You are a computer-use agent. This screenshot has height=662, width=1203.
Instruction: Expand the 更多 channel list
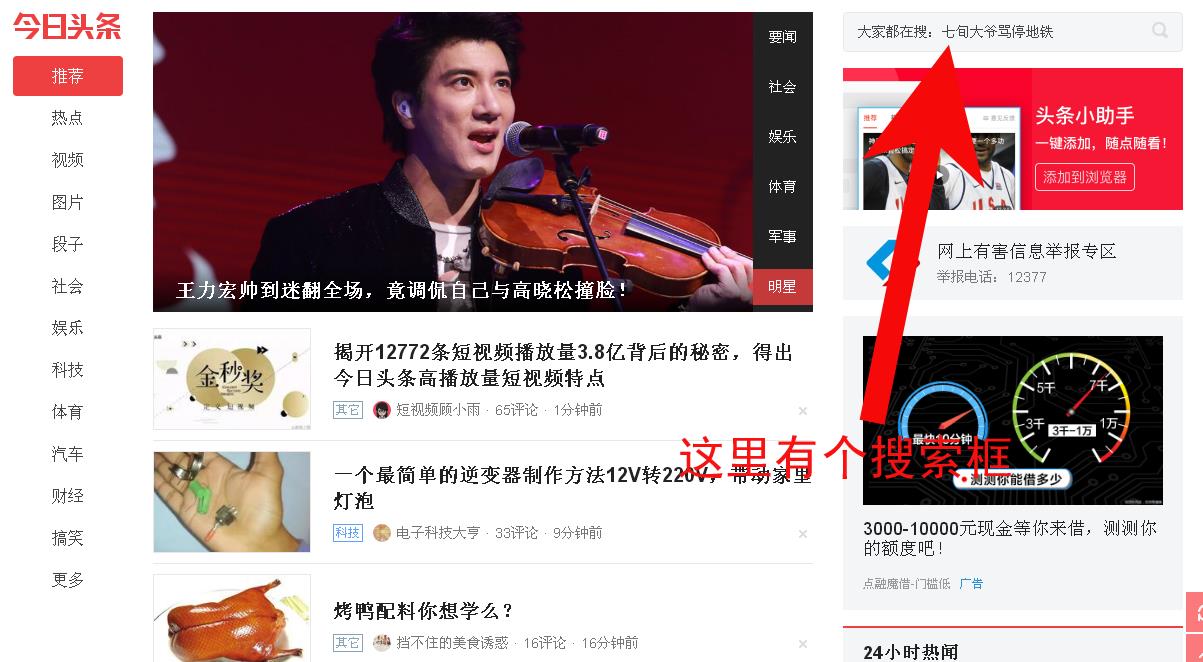(68, 580)
